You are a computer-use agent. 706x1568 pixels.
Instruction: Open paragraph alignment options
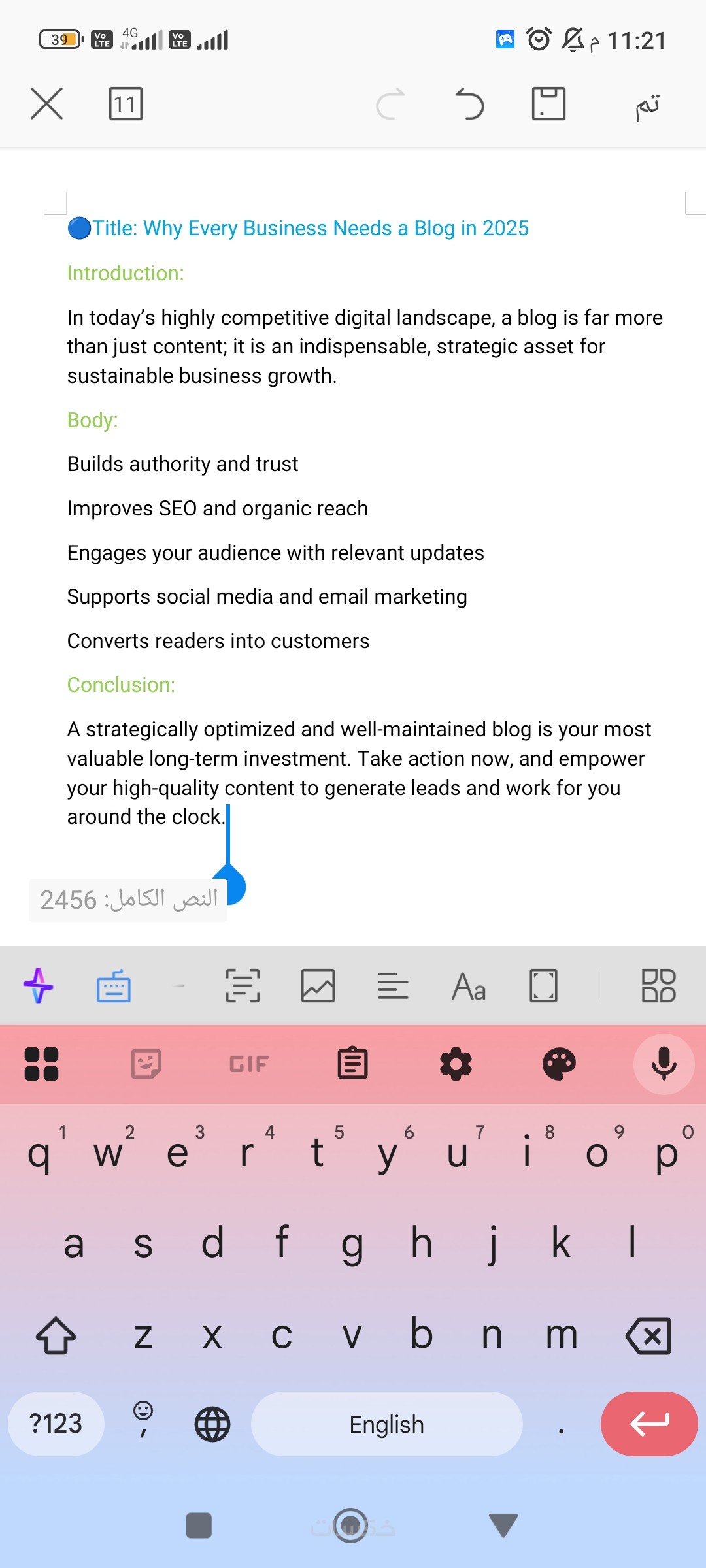coord(393,986)
